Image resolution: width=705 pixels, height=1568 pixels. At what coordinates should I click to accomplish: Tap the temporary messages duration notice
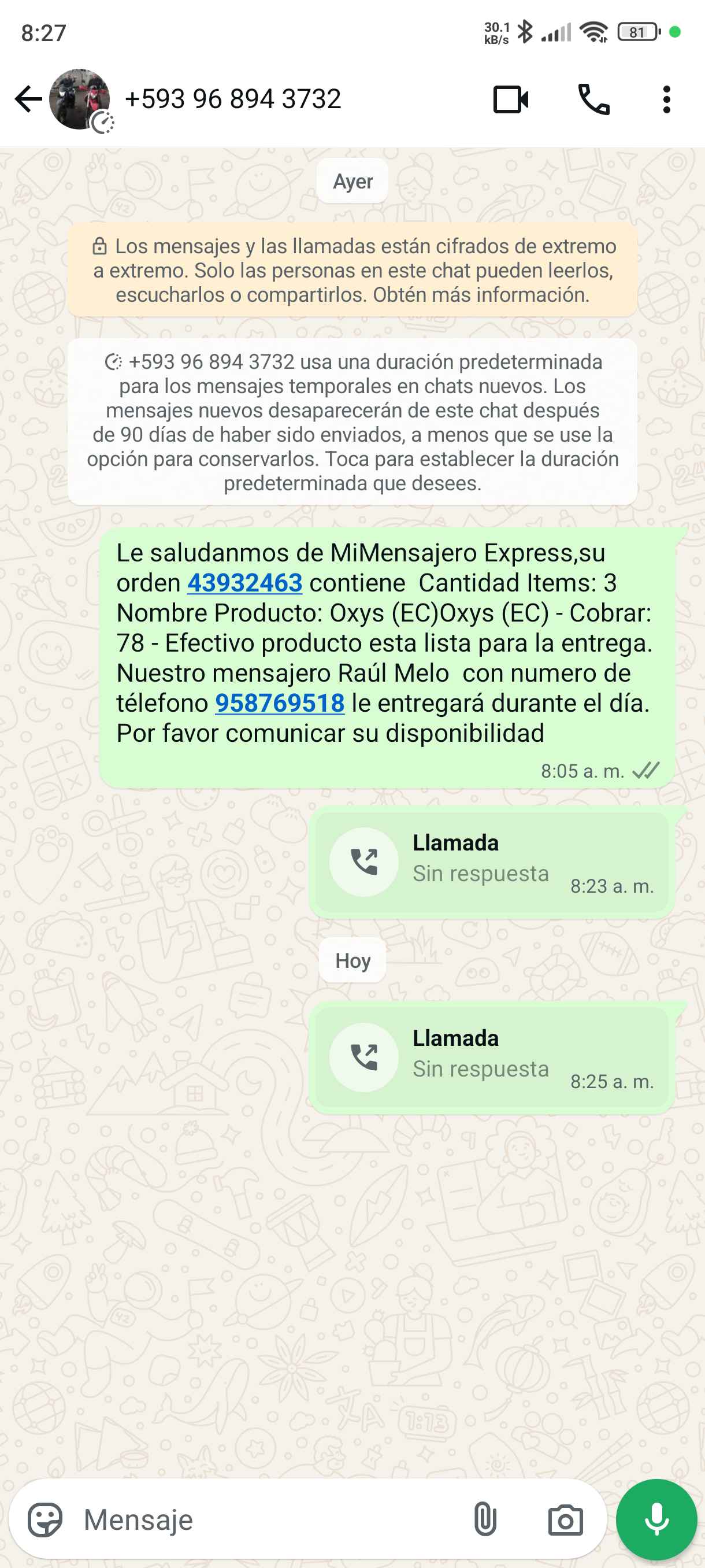tap(353, 422)
